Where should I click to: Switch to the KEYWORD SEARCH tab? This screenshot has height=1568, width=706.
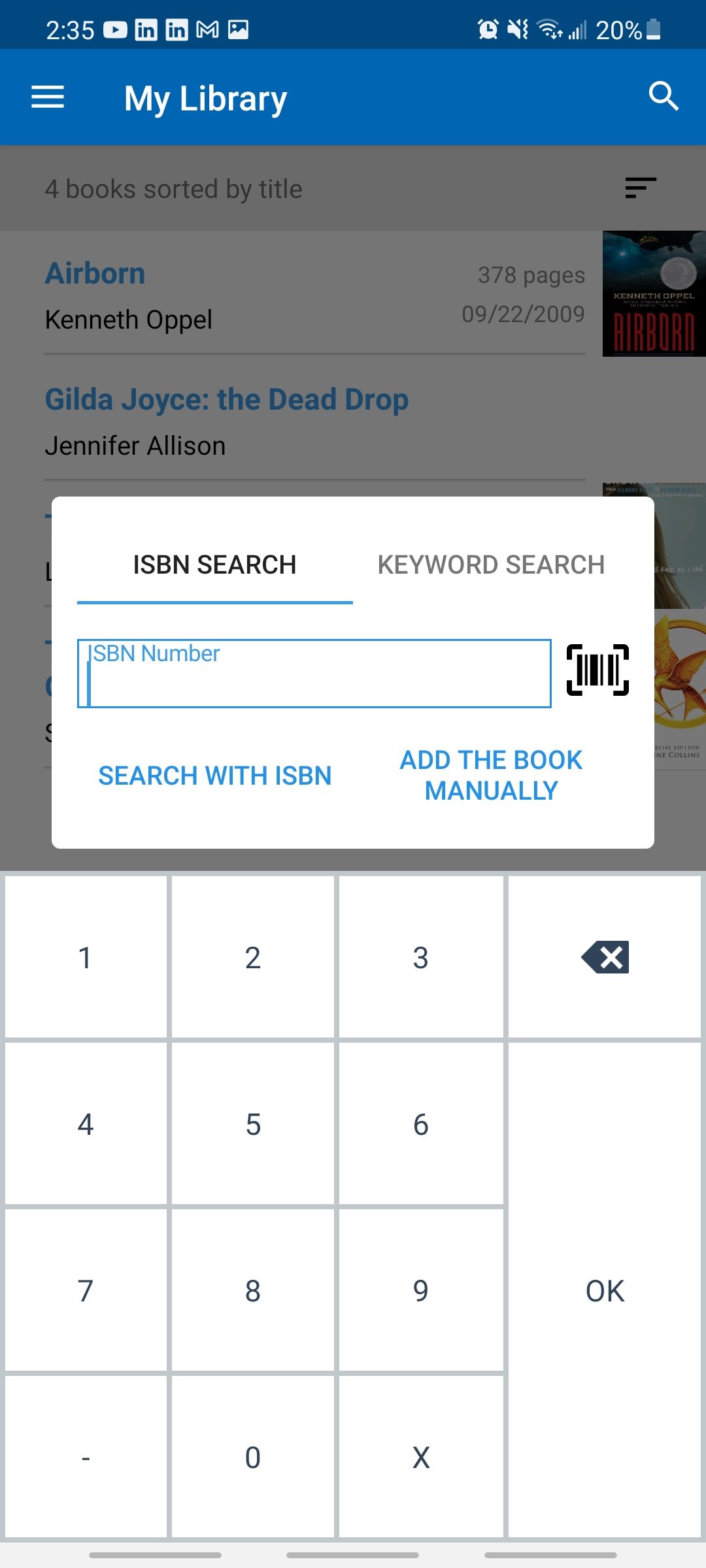[x=490, y=564]
